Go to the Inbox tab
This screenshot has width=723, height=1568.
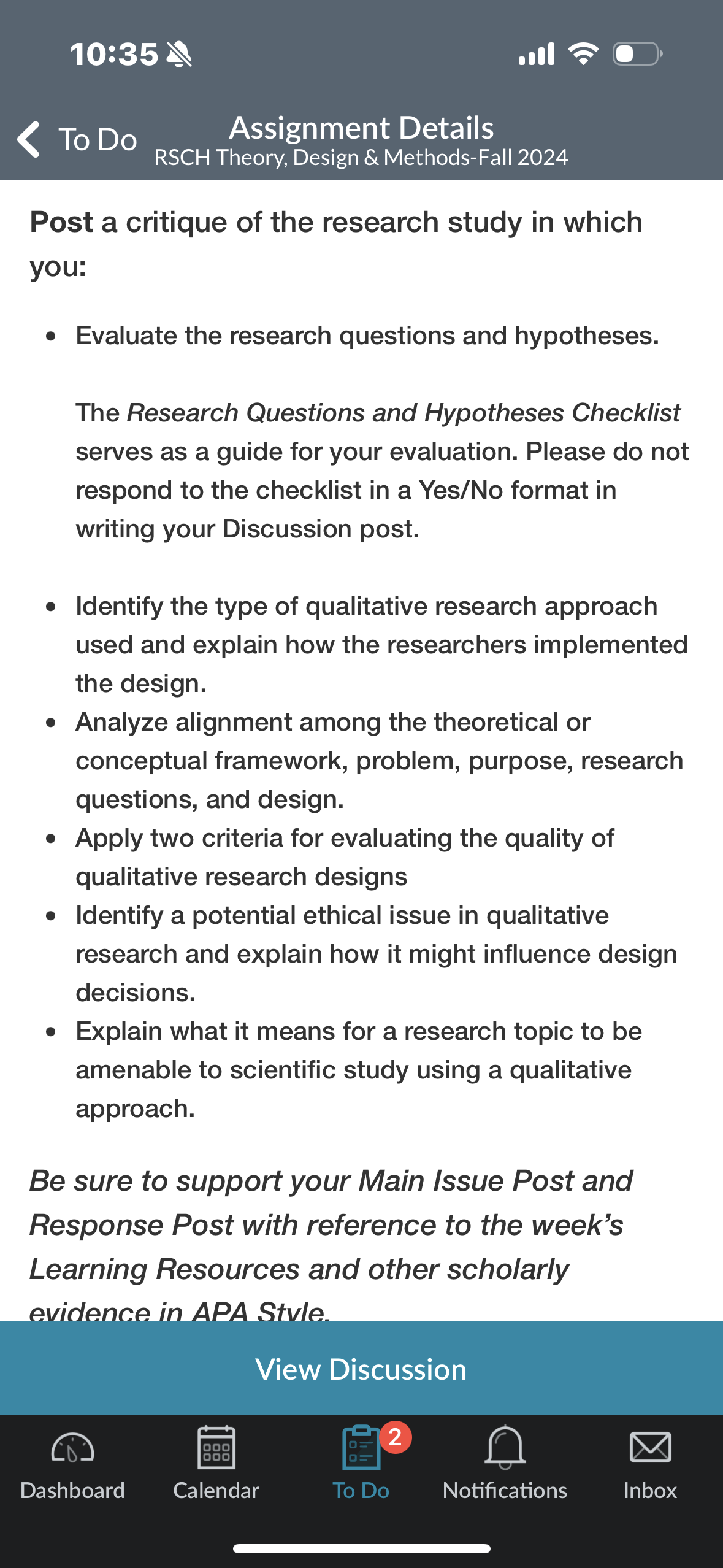650,1464
